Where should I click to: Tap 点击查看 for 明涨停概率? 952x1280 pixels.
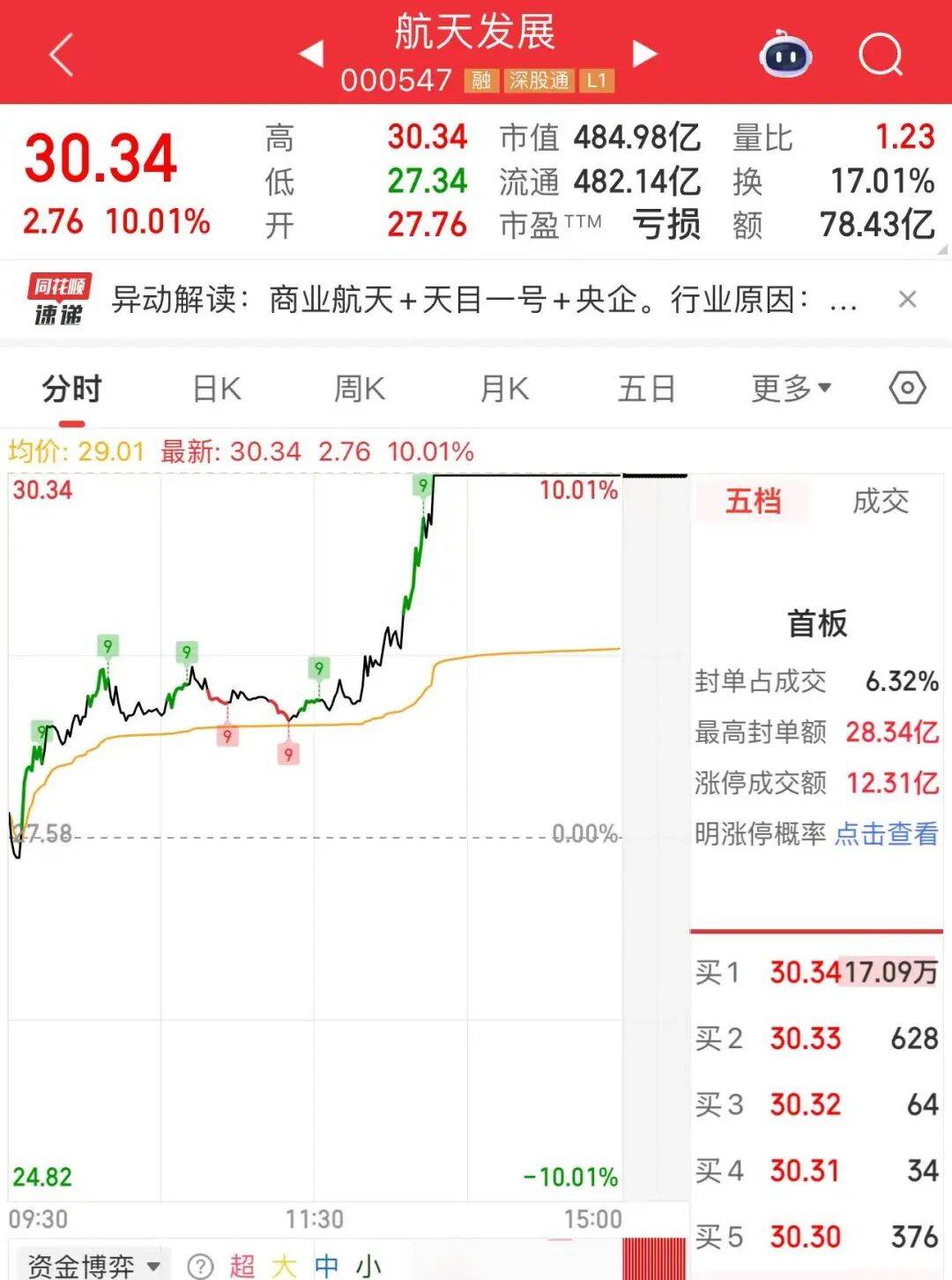pyautogui.click(x=886, y=833)
